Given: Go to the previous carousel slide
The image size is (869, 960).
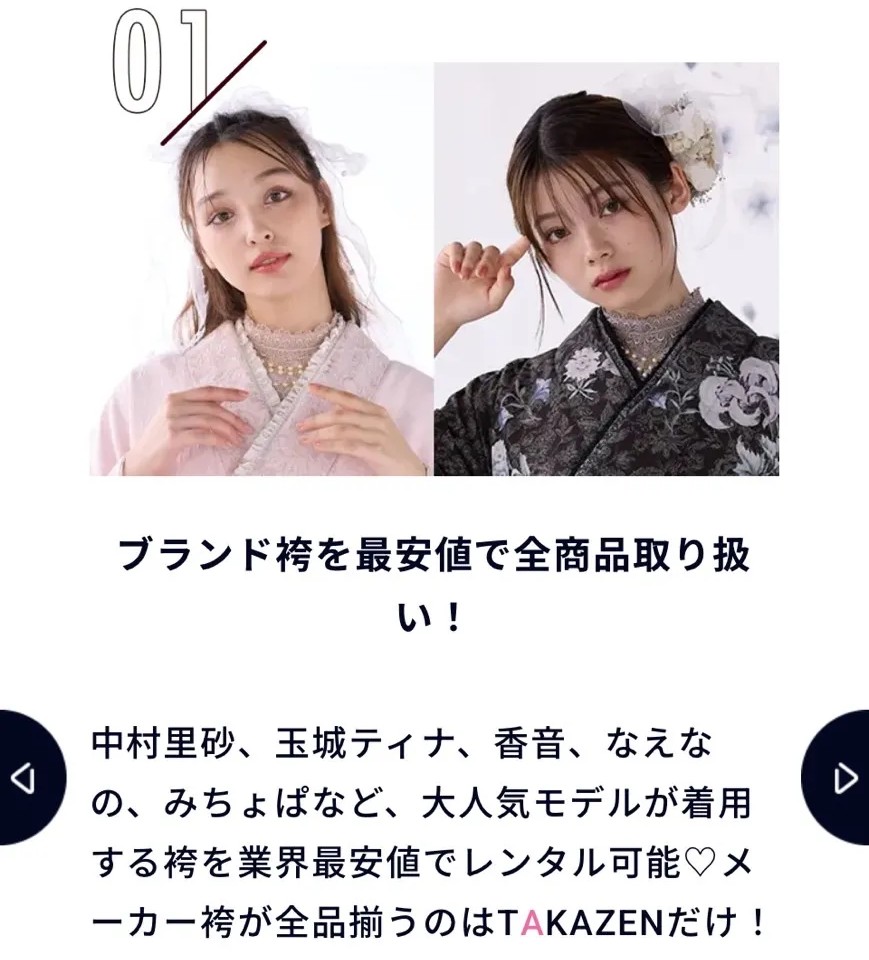Looking at the screenshot, I should coord(25,777).
